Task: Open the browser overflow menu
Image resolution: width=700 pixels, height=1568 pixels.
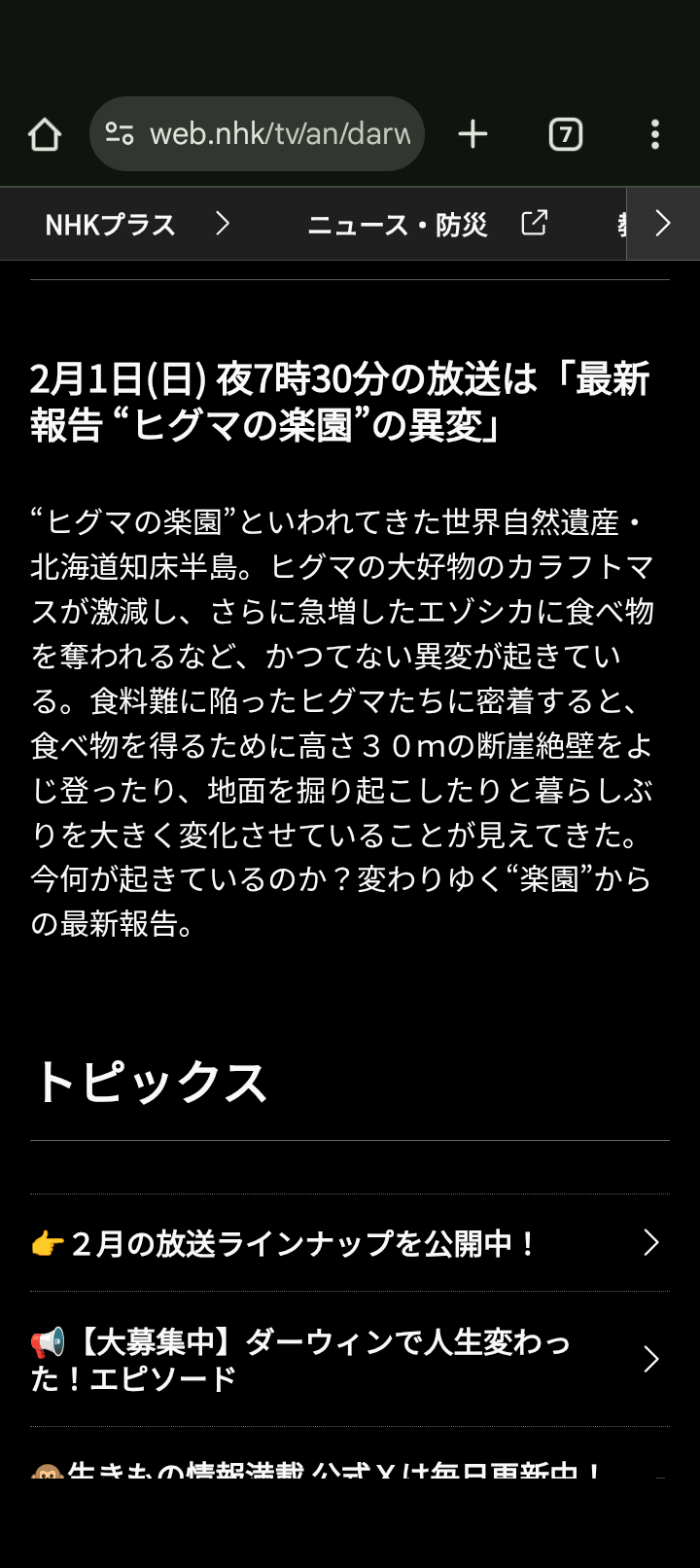Action: 654,134
